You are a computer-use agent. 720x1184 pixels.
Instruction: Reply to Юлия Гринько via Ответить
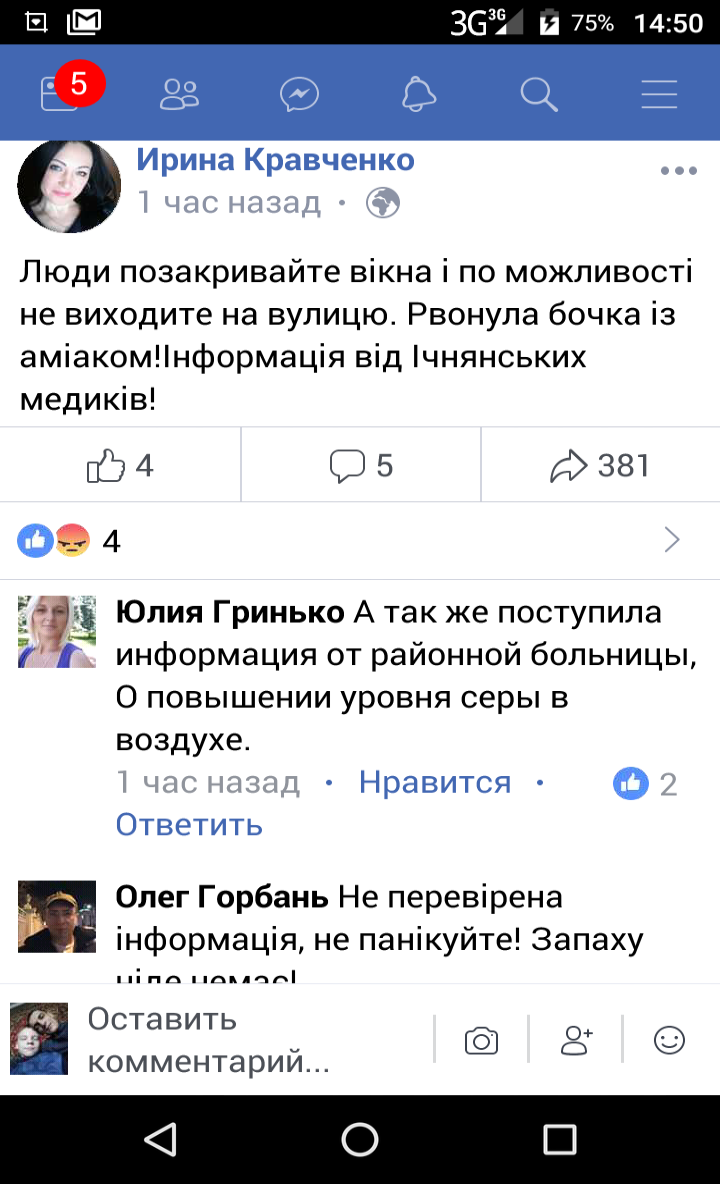pos(189,824)
